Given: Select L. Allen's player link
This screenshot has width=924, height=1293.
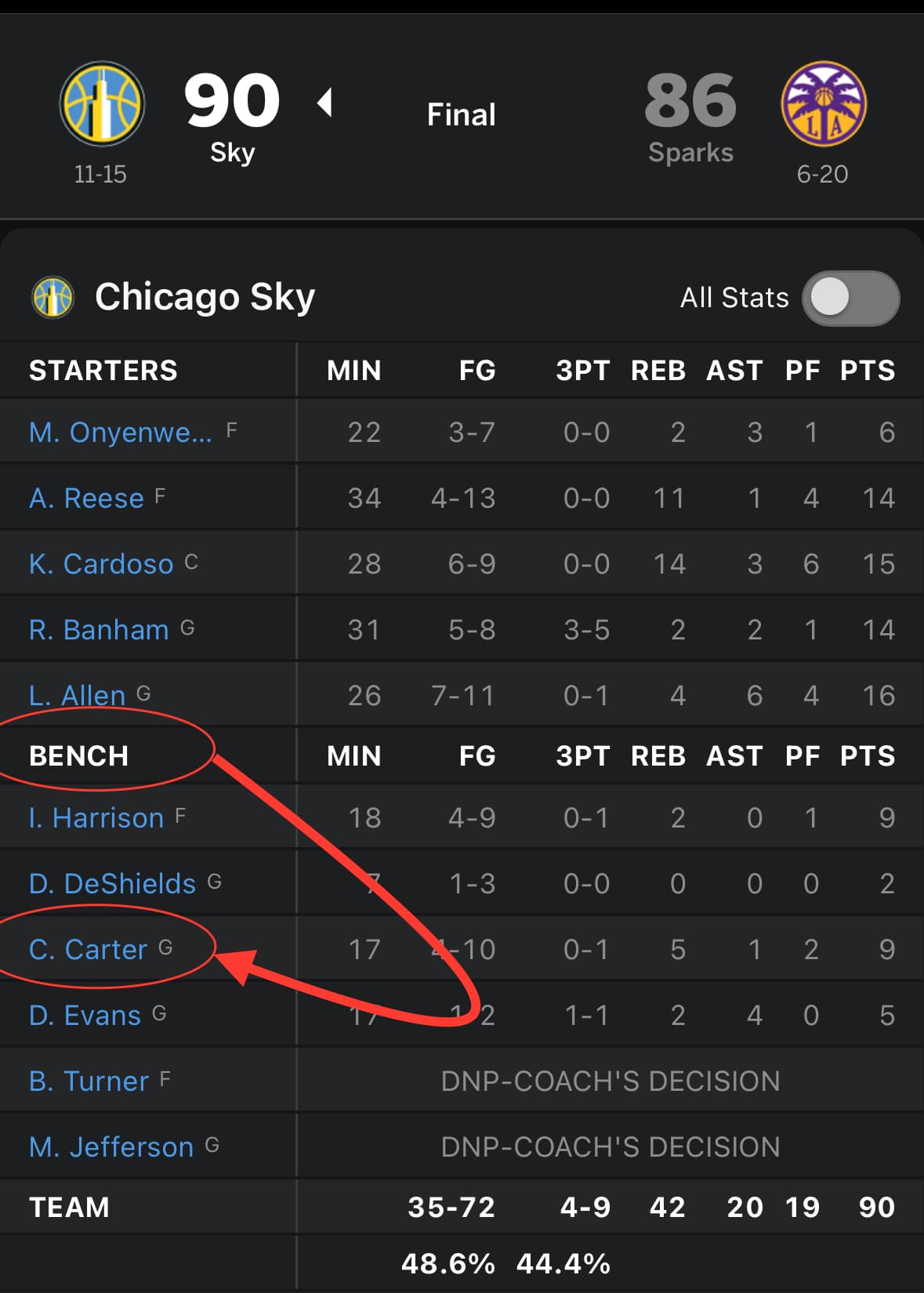Looking at the screenshot, I should 77,695.
